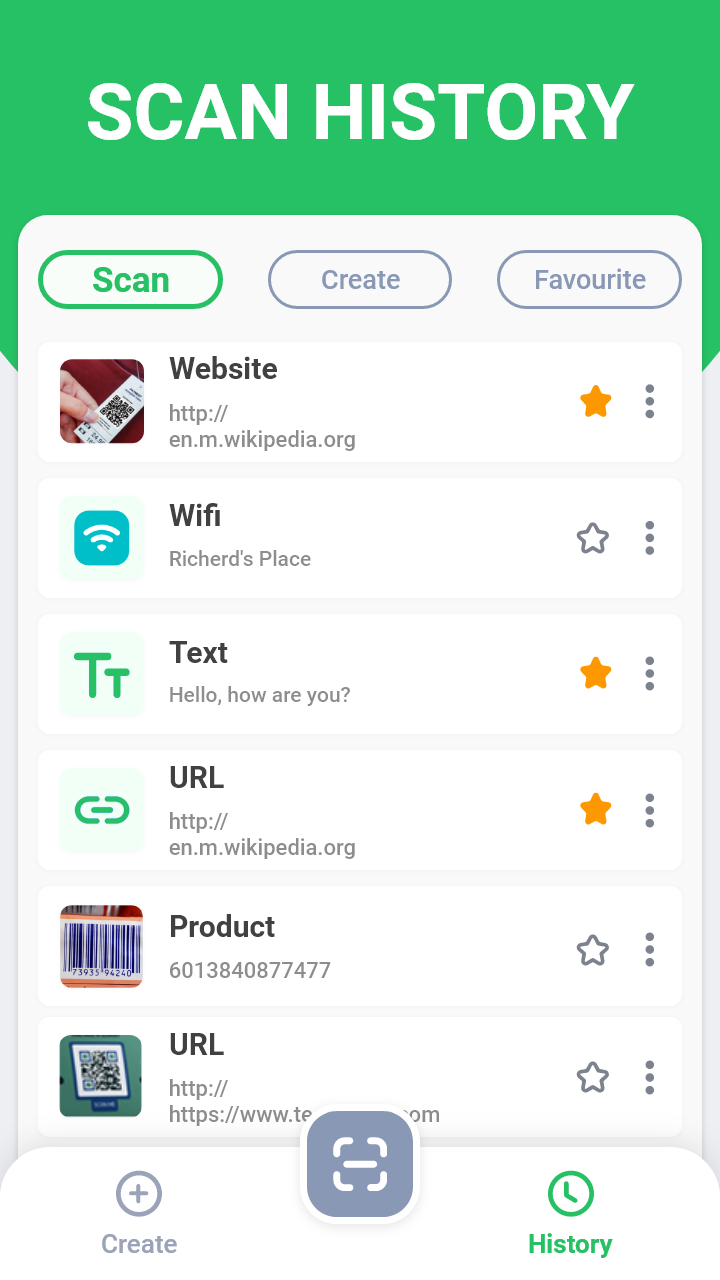Tap the QR code thumbnail on bottom URL entry
The width and height of the screenshot is (720, 1280).
click(x=101, y=1078)
